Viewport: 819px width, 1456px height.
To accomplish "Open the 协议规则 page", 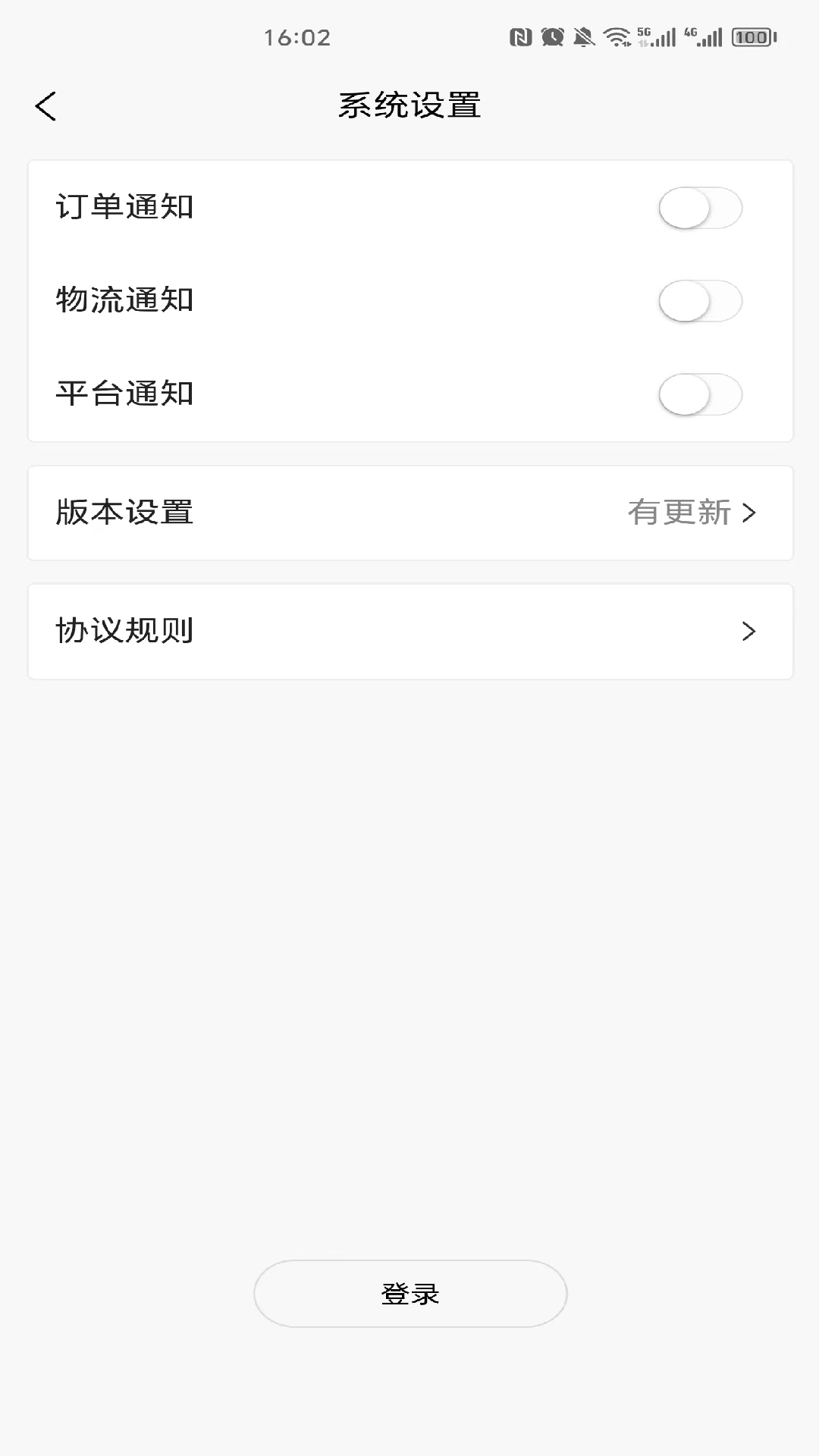I will pyautogui.click(x=410, y=632).
